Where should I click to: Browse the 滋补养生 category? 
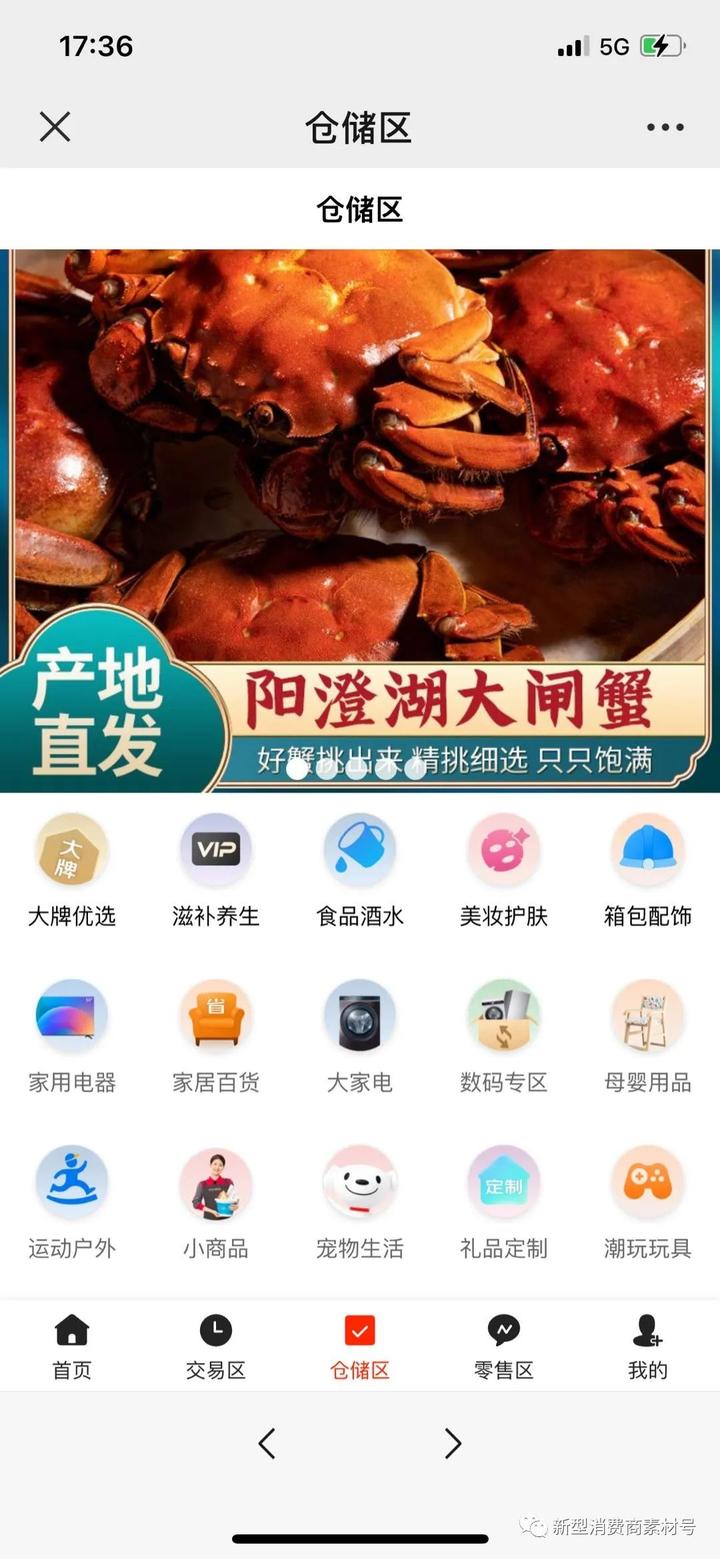coord(216,870)
